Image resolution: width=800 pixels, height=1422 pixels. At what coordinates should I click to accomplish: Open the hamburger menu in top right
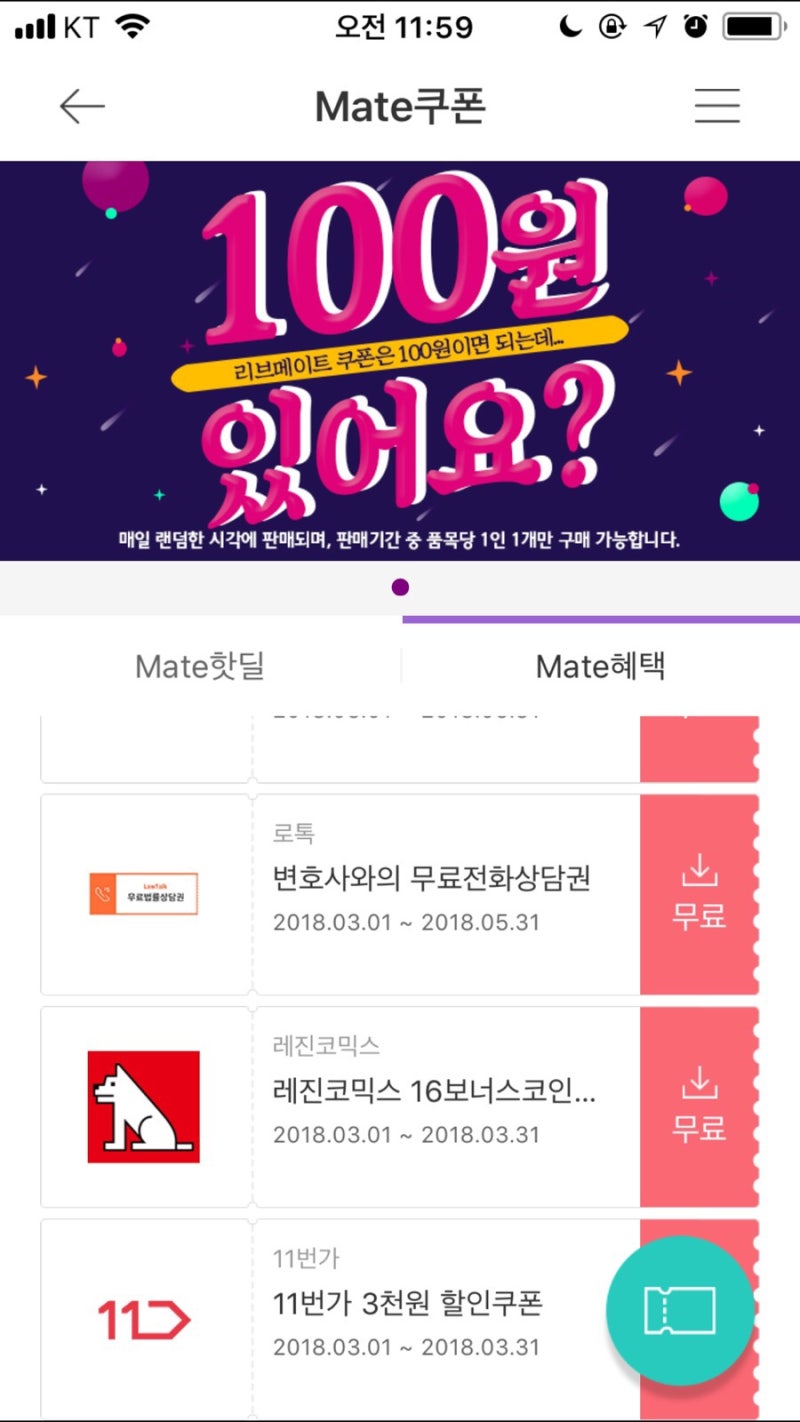pos(716,104)
